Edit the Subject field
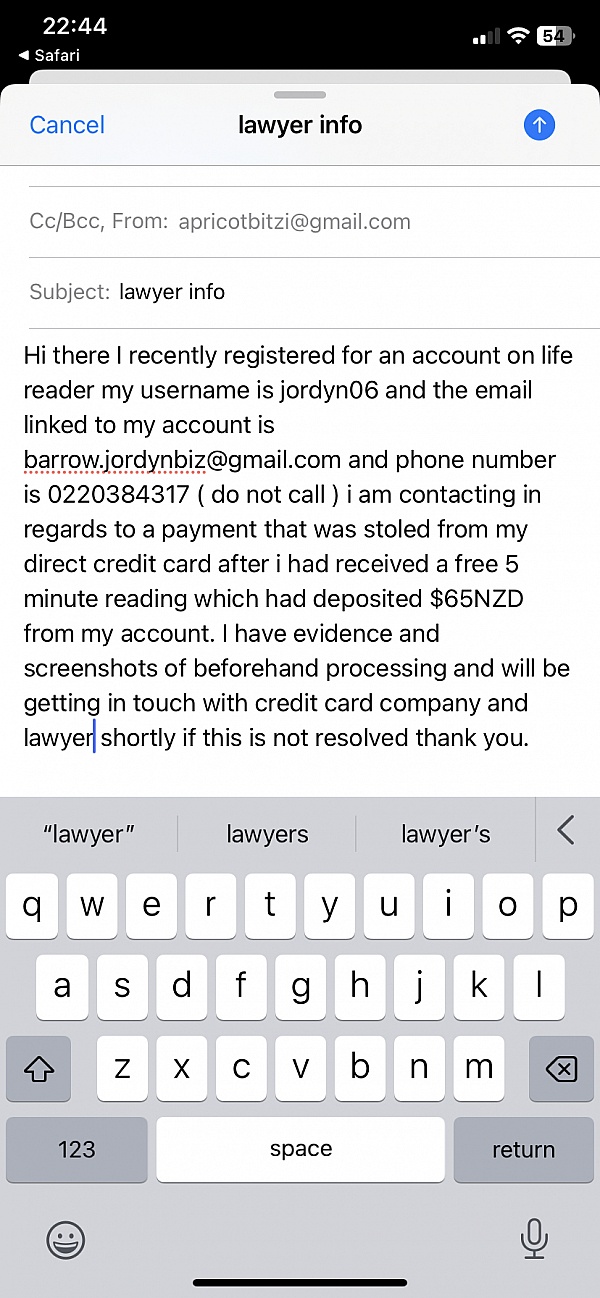600x1298 pixels. point(300,292)
